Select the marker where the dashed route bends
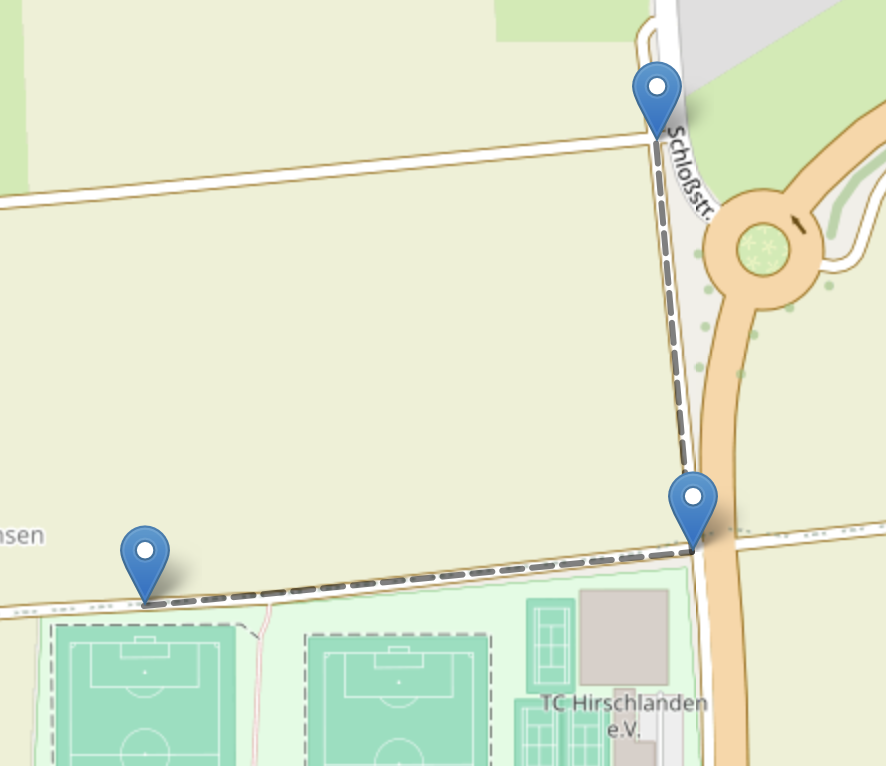This screenshot has width=886, height=766. pos(693,504)
